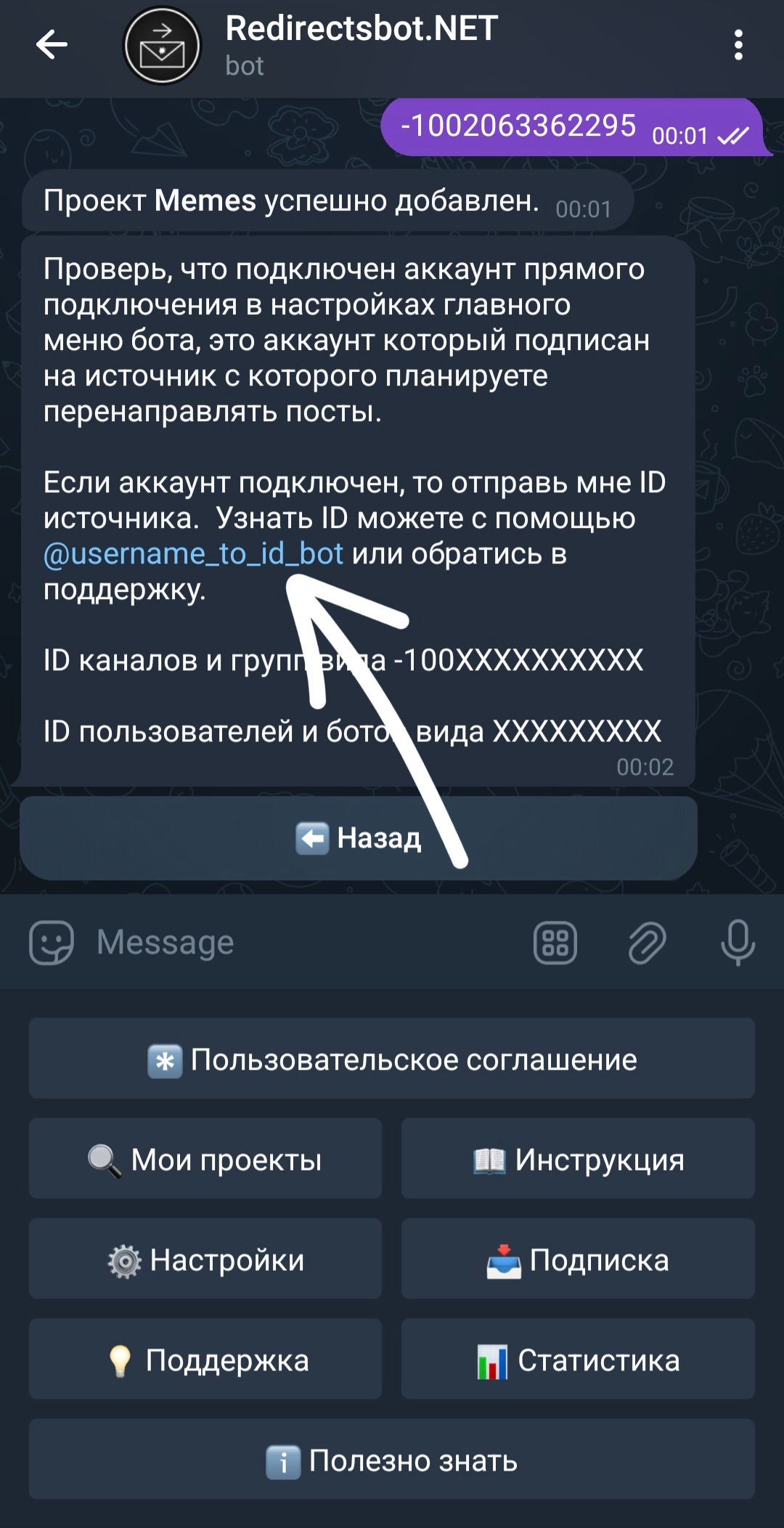Attach a file with the paperclip
The image size is (784, 1528).
coord(646,943)
